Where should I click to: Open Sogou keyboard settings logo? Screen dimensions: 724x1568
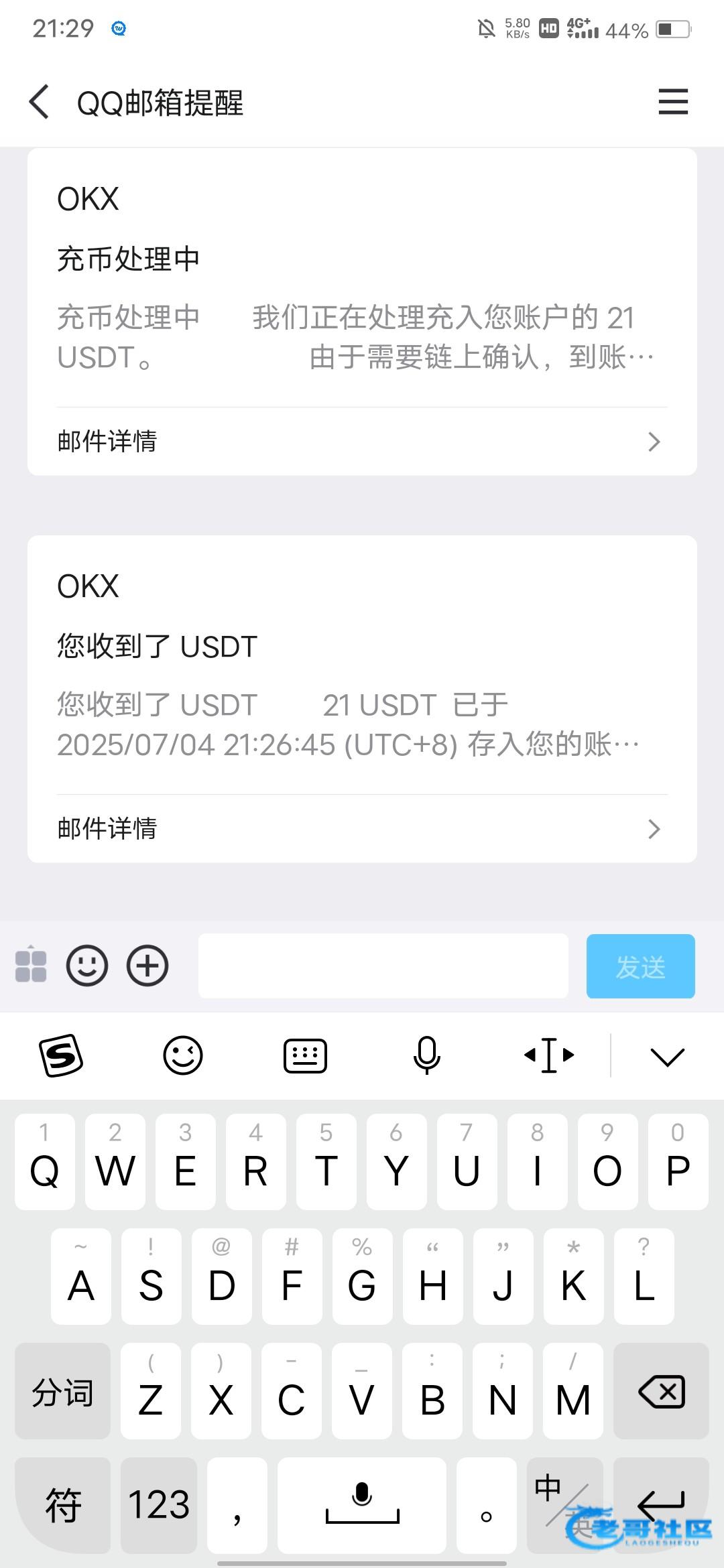click(x=61, y=1055)
